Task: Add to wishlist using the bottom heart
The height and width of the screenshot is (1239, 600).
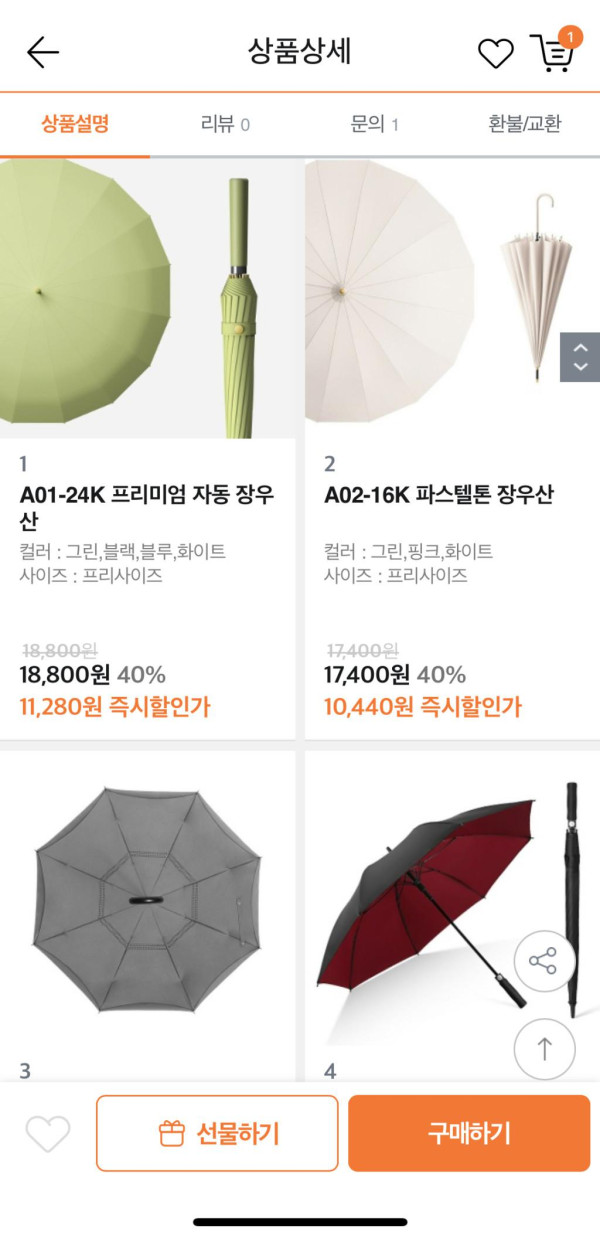Action: click(47, 1133)
